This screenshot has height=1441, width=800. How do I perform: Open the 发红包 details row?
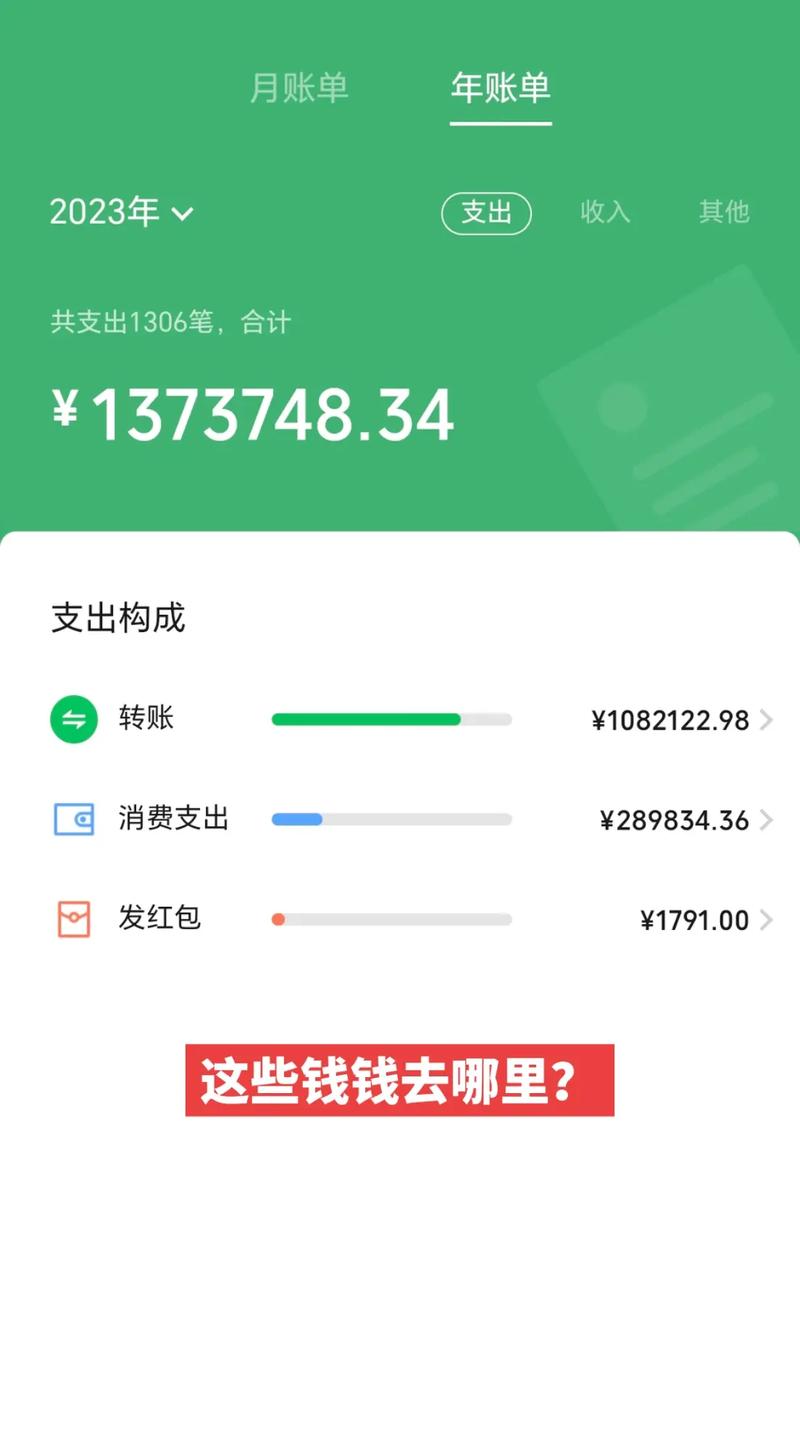[x=412, y=919]
